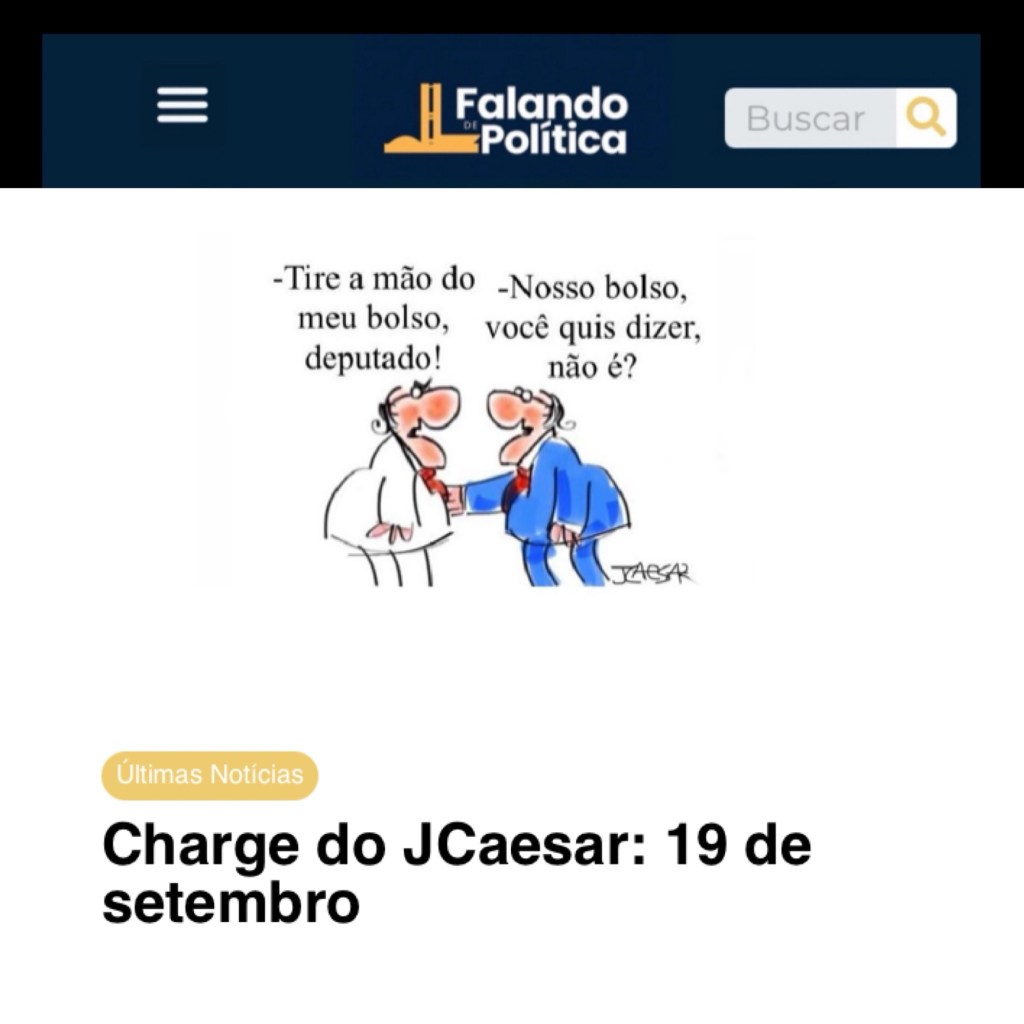Open article Charge do JCaesar: 19 de setembro

pyautogui.click(x=456, y=873)
